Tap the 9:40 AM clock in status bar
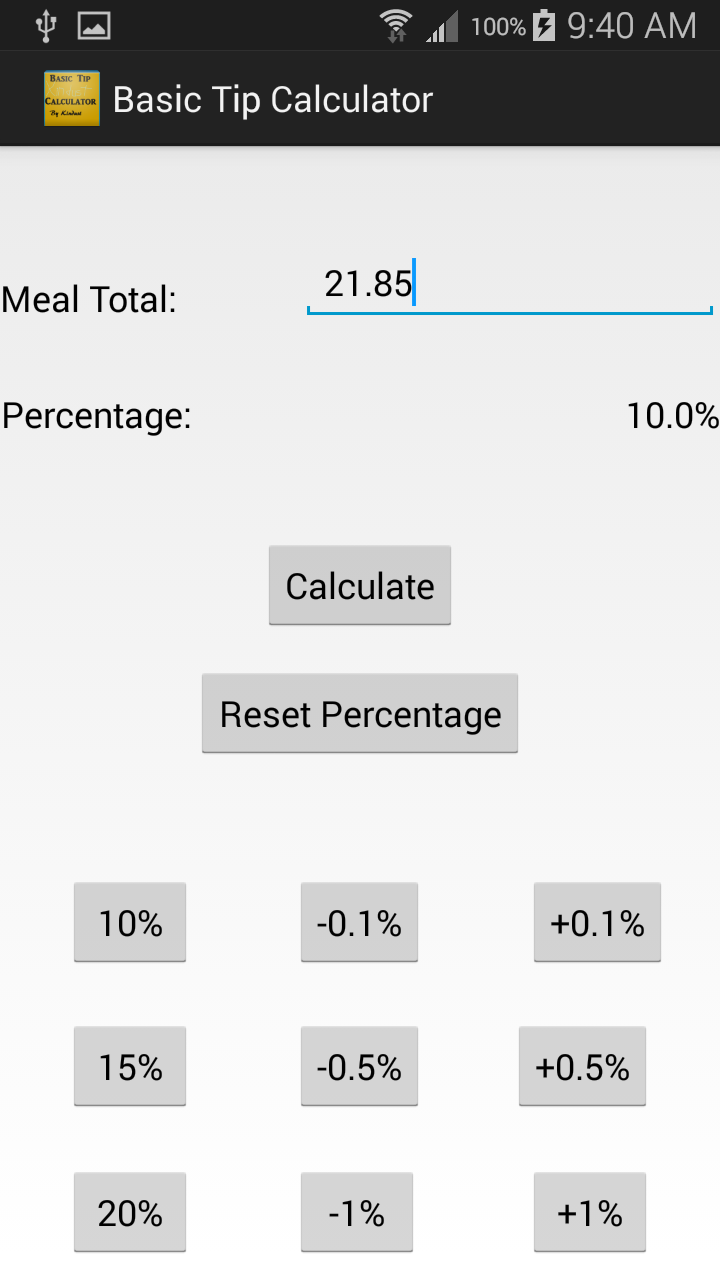Viewport: 720px width, 1280px height. [x=621, y=25]
